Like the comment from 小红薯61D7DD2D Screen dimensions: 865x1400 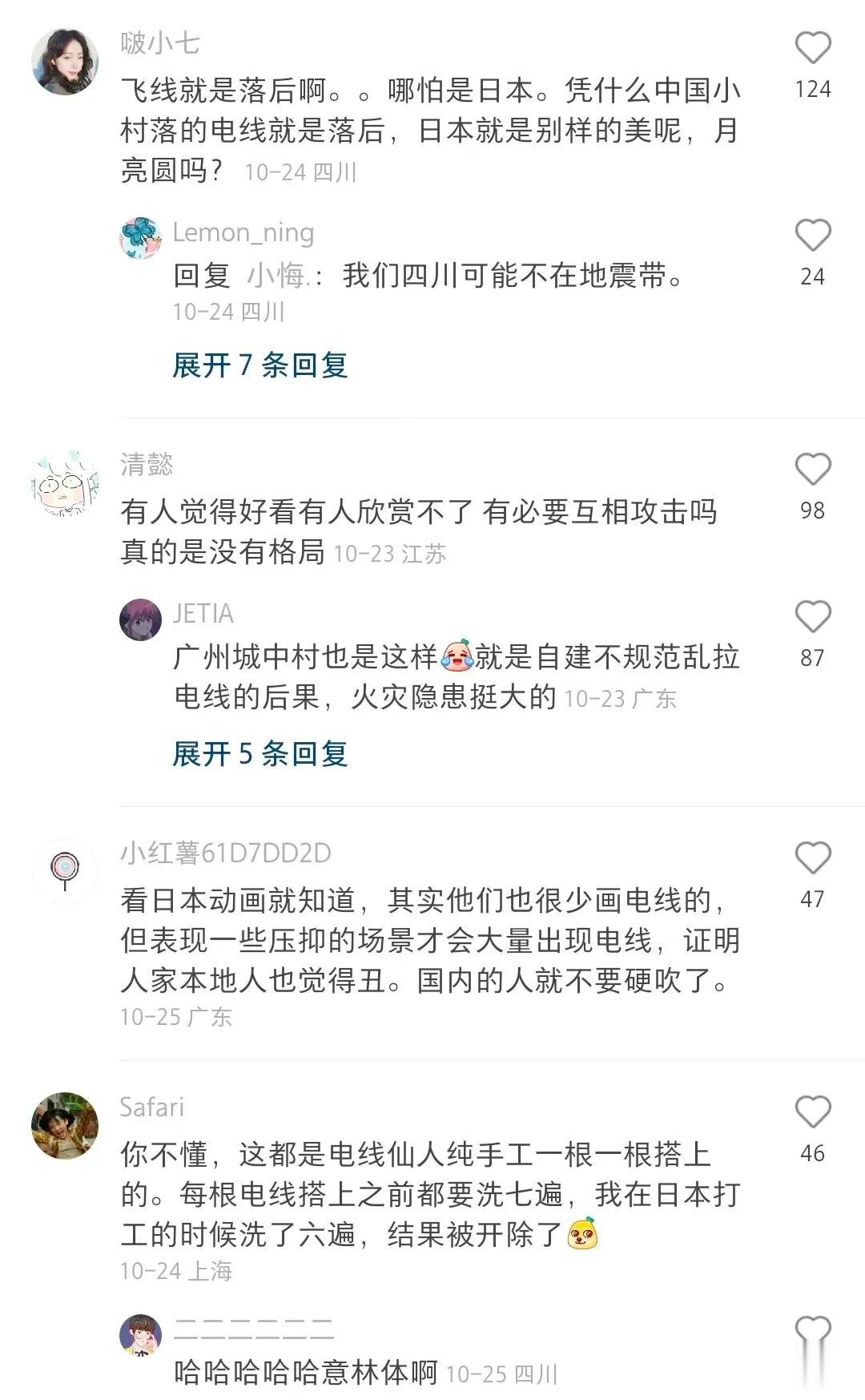tap(812, 858)
